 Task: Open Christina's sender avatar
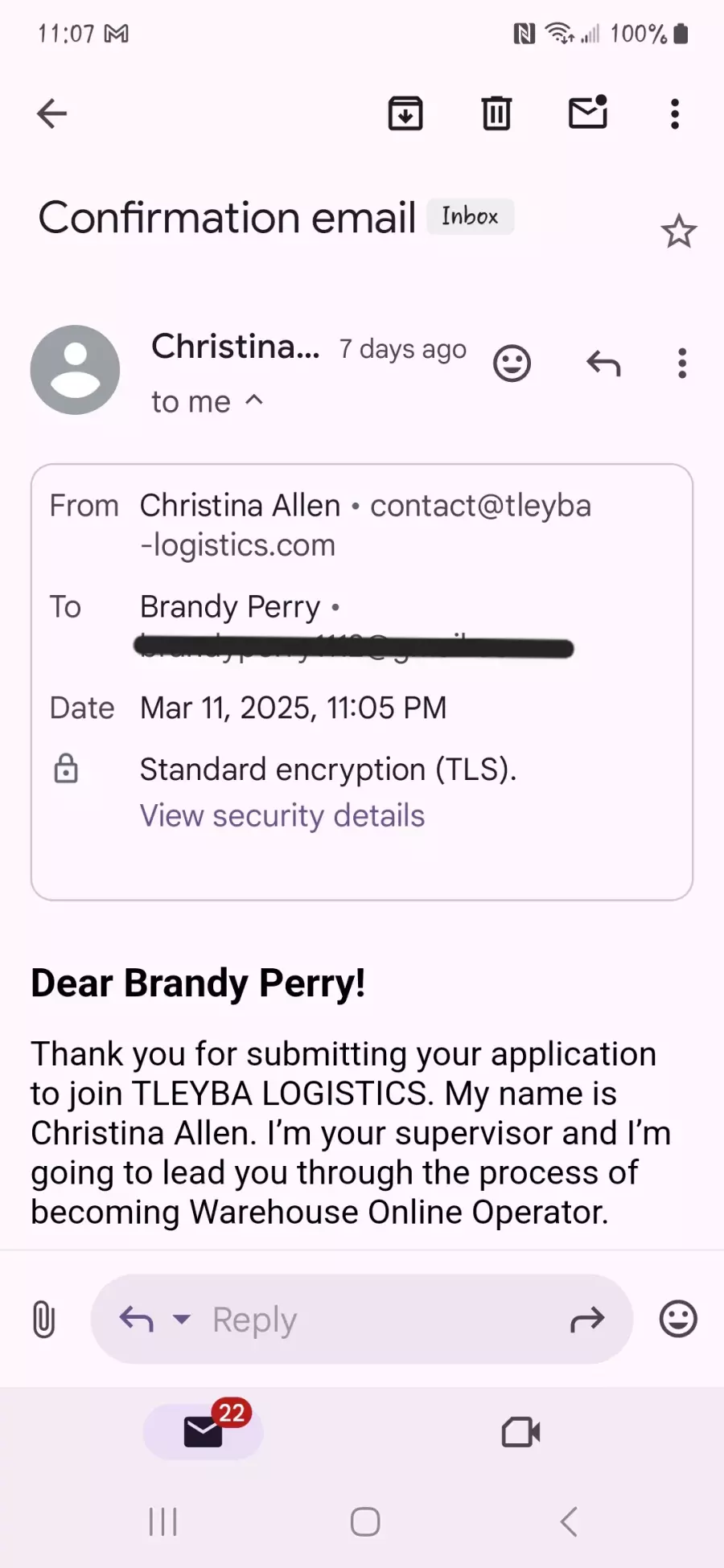click(75, 370)
